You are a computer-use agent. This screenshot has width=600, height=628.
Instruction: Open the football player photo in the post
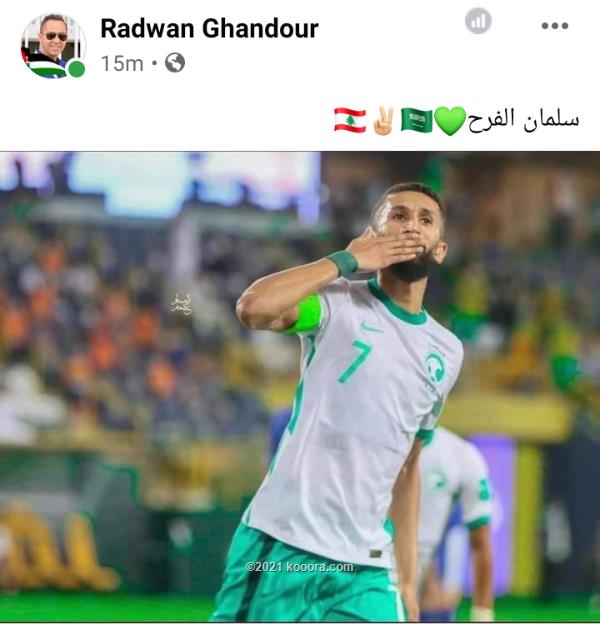300,386
